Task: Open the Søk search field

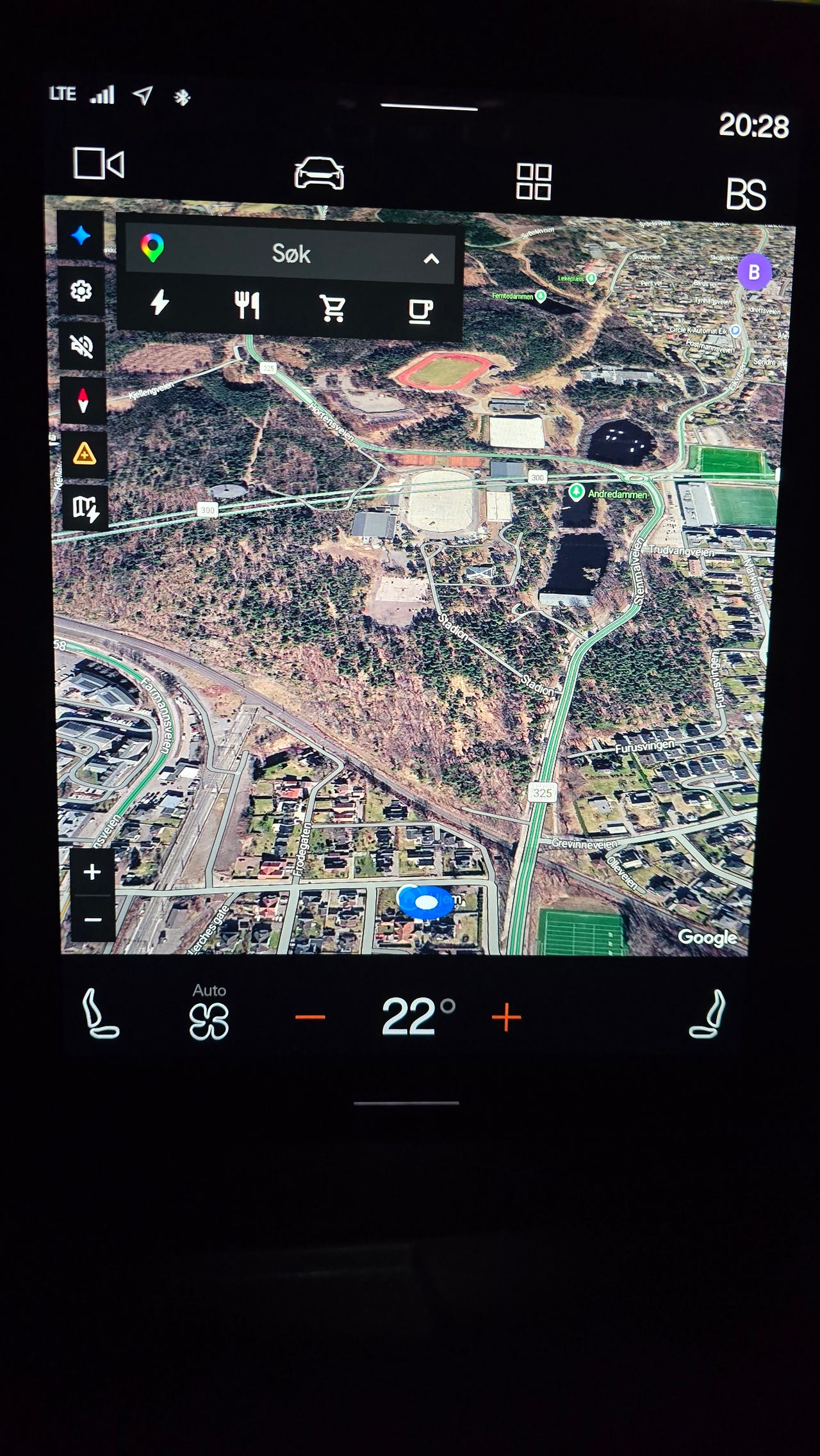Action: [x=290, y=254]
